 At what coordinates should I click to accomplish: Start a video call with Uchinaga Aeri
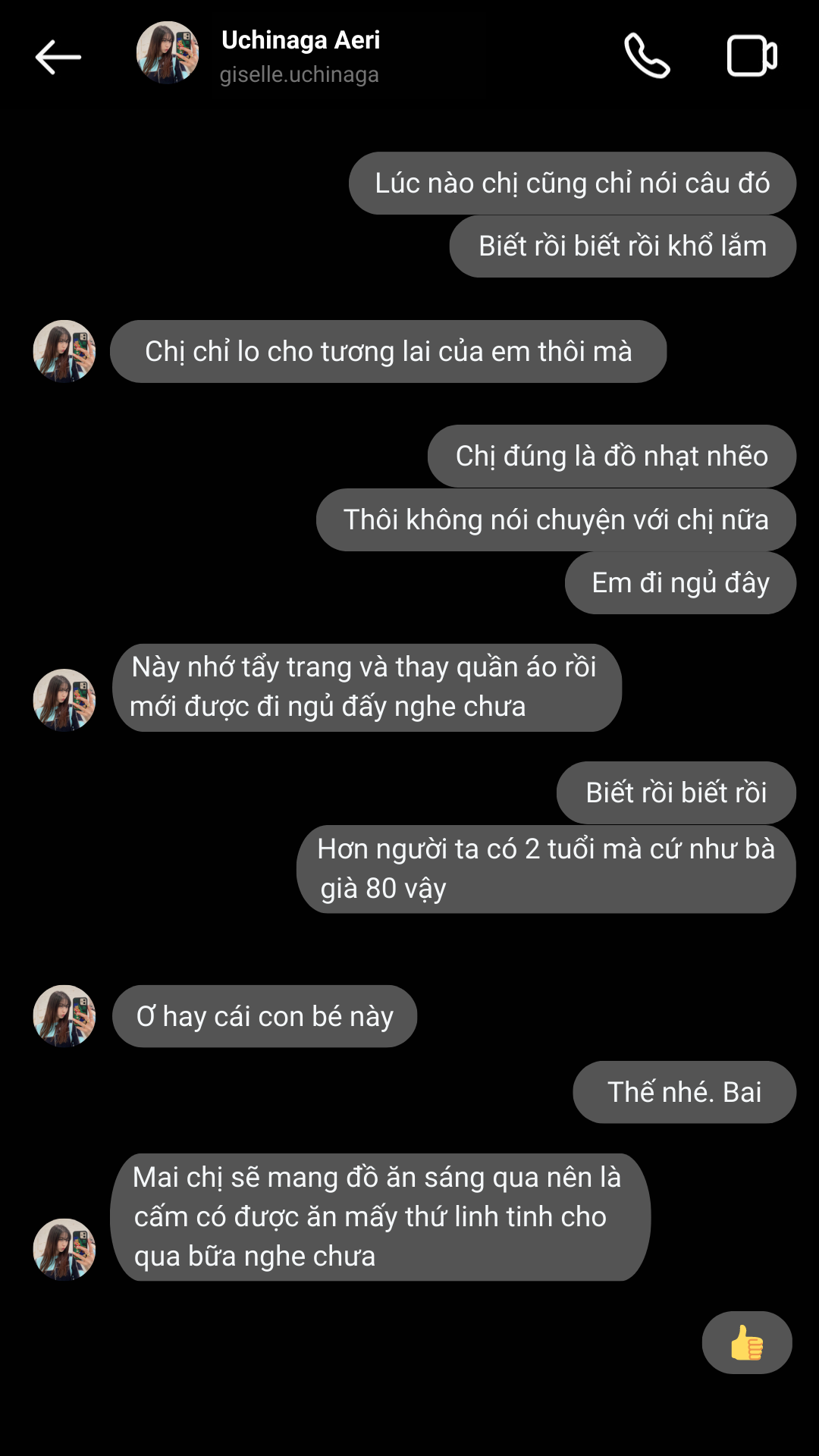coord(752,56)
